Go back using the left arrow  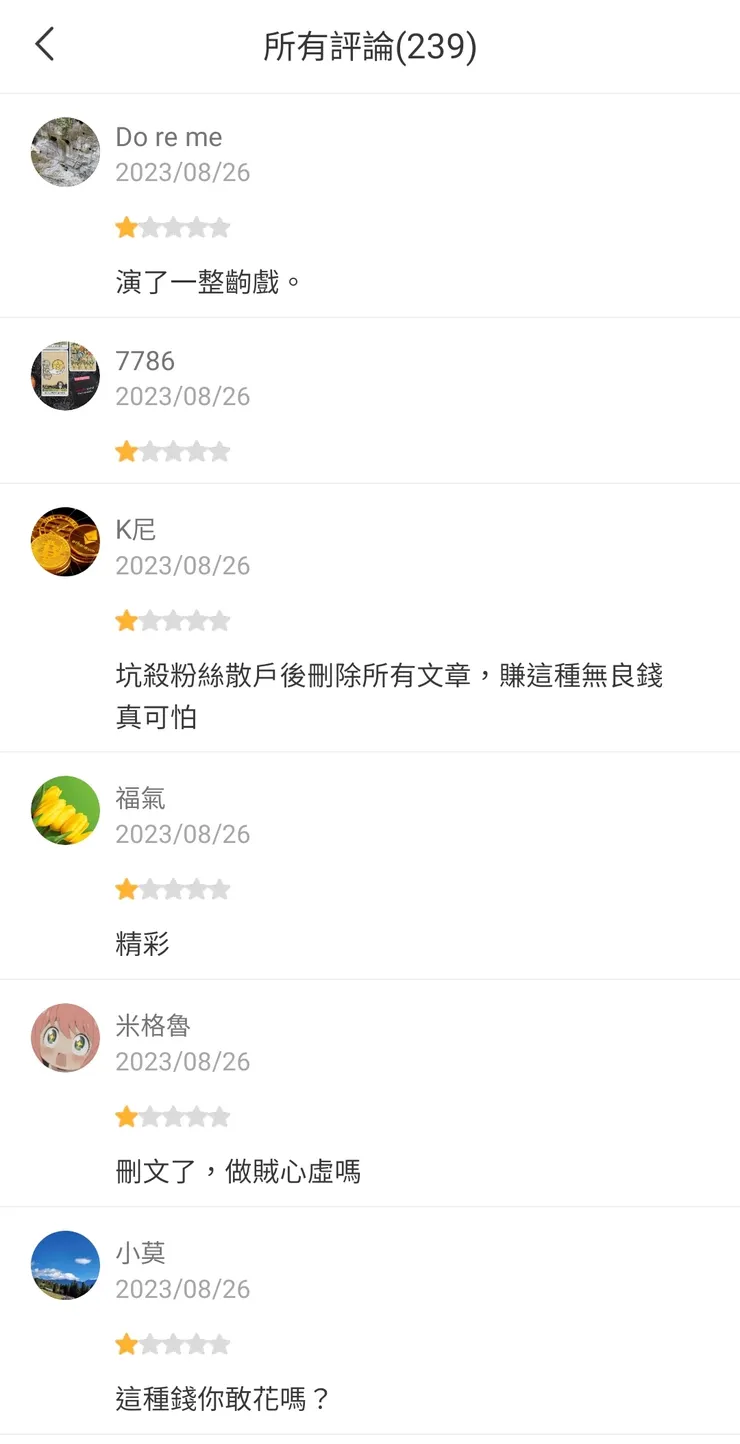[44, 44]
